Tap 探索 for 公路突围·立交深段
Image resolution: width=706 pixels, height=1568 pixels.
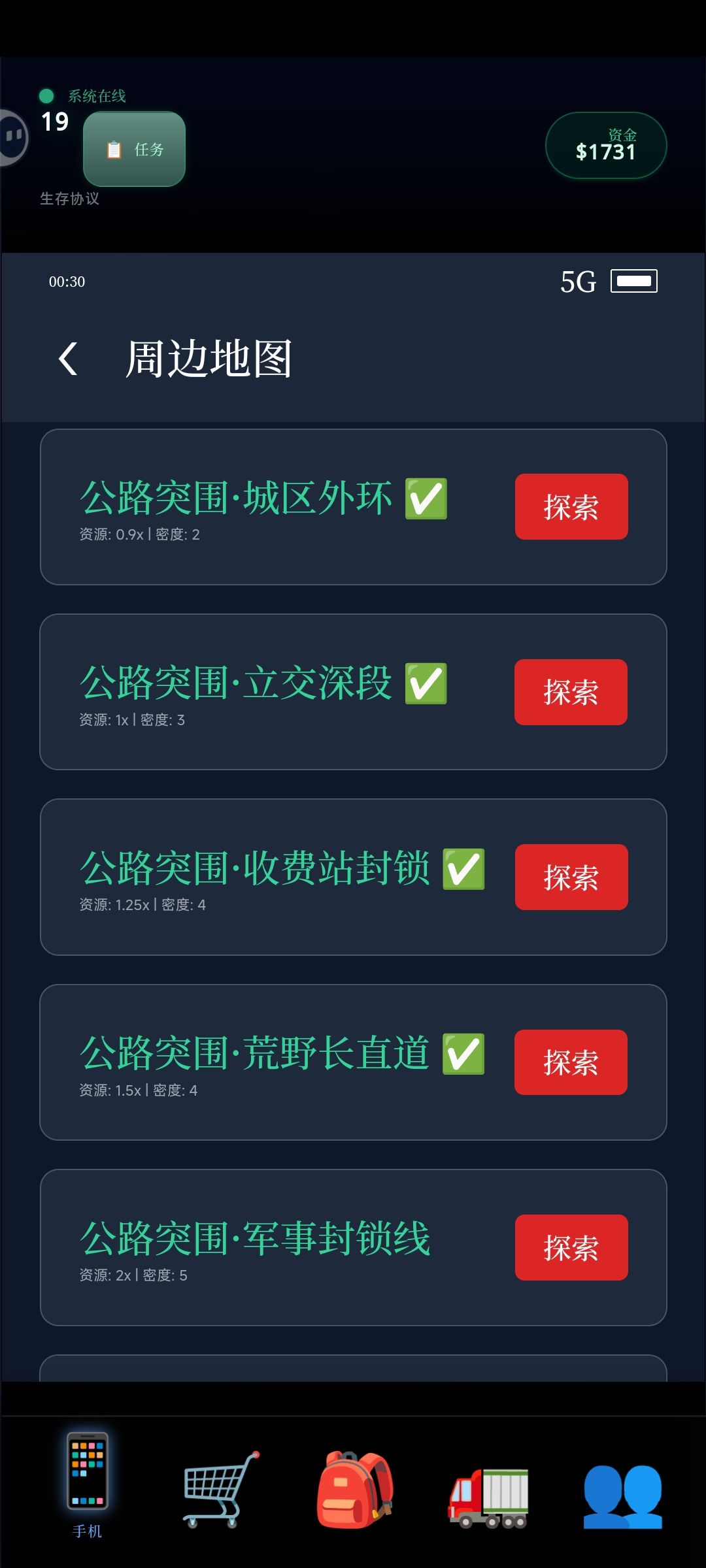point(571,692)
